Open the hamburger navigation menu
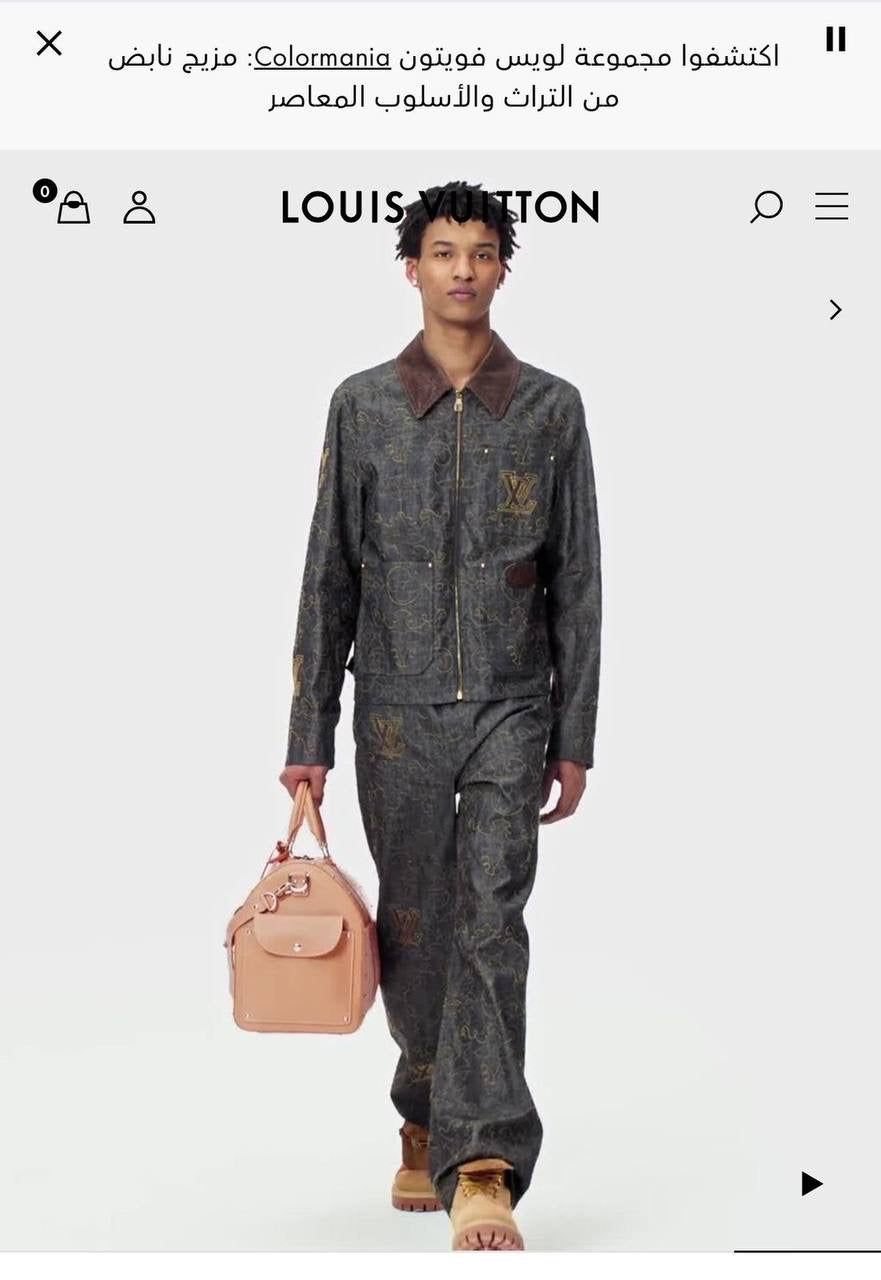Screen dimensions: 881x1280 (831, 207)
